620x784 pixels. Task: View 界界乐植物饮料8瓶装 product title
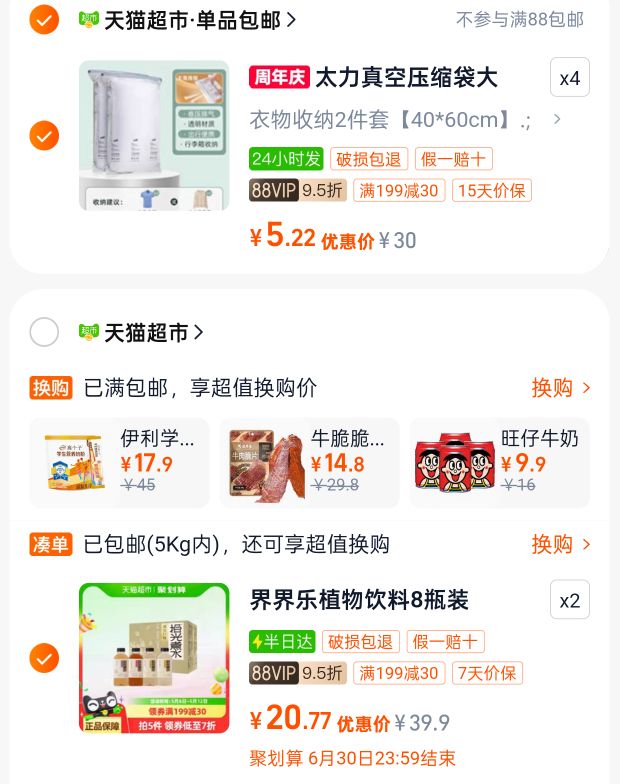tap(359, 600)
